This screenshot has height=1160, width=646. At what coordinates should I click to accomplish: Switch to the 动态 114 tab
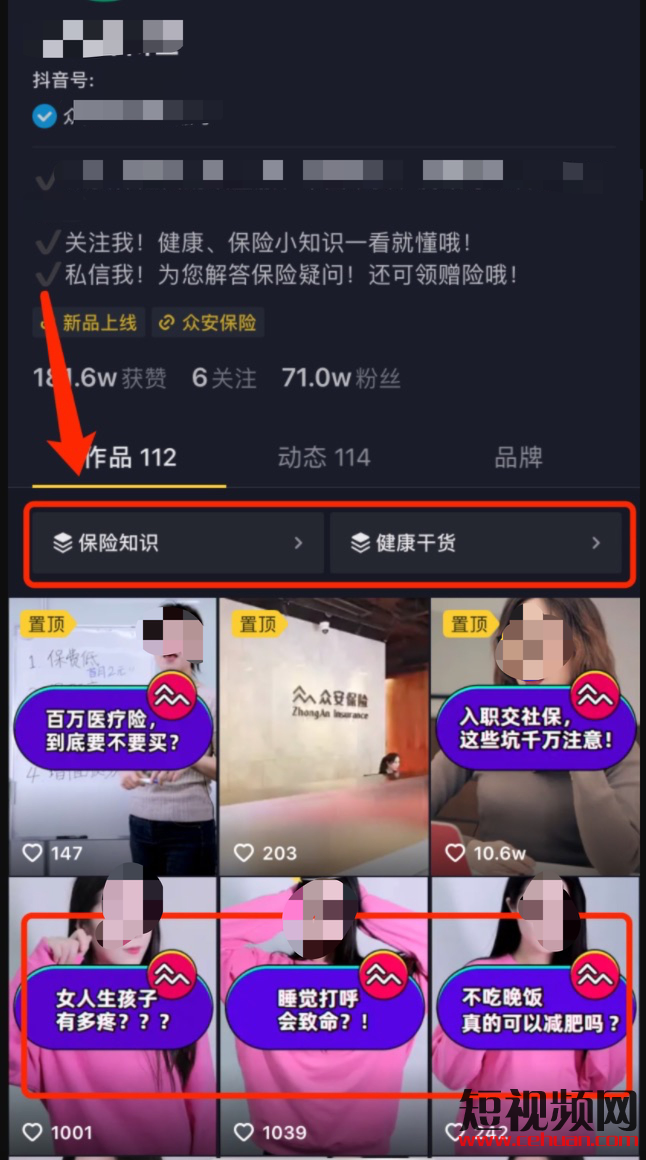pos(324,458)
